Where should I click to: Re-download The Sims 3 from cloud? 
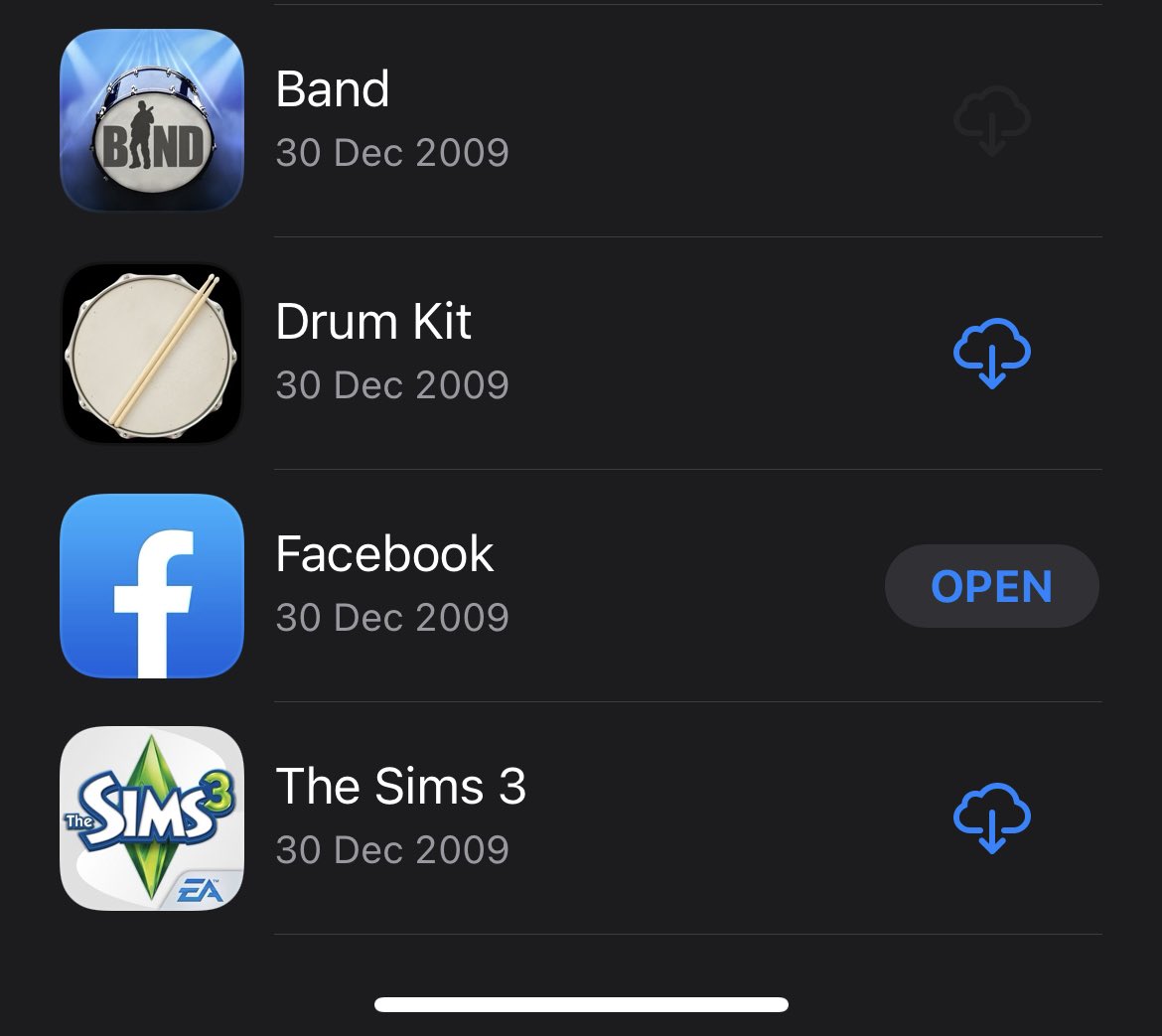point(991,817)
